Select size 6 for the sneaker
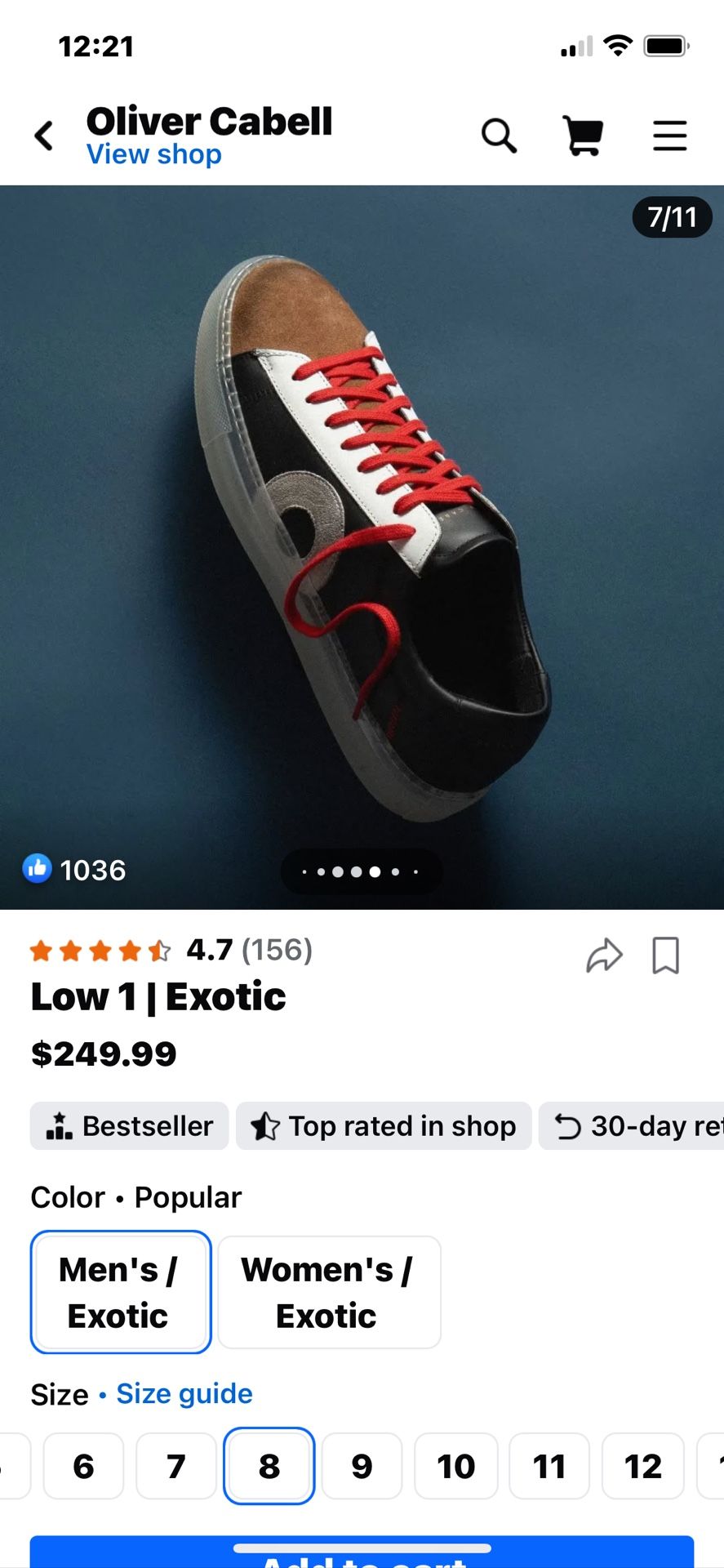Image resolution: width=724 pixels, height=1568 pixels. (82, 1466)
